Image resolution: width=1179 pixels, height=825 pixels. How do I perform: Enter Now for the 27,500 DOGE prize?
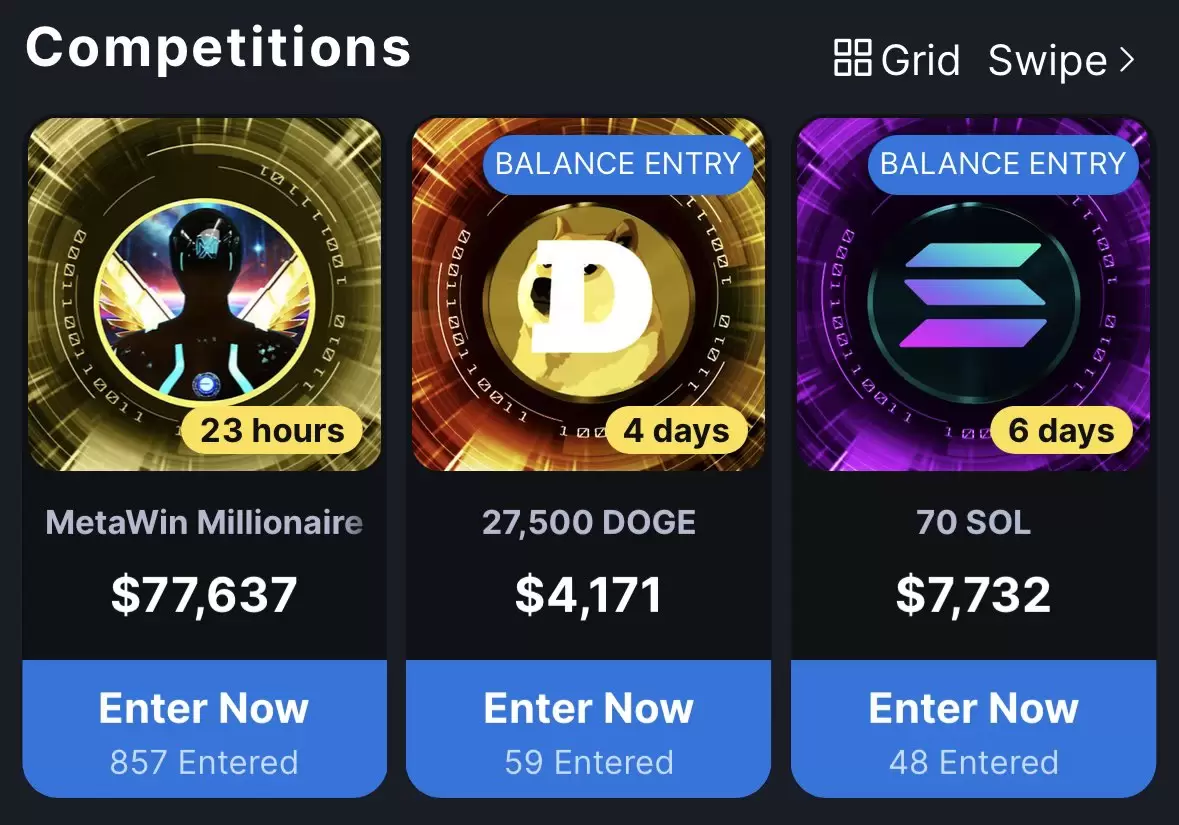pos(588,728)
